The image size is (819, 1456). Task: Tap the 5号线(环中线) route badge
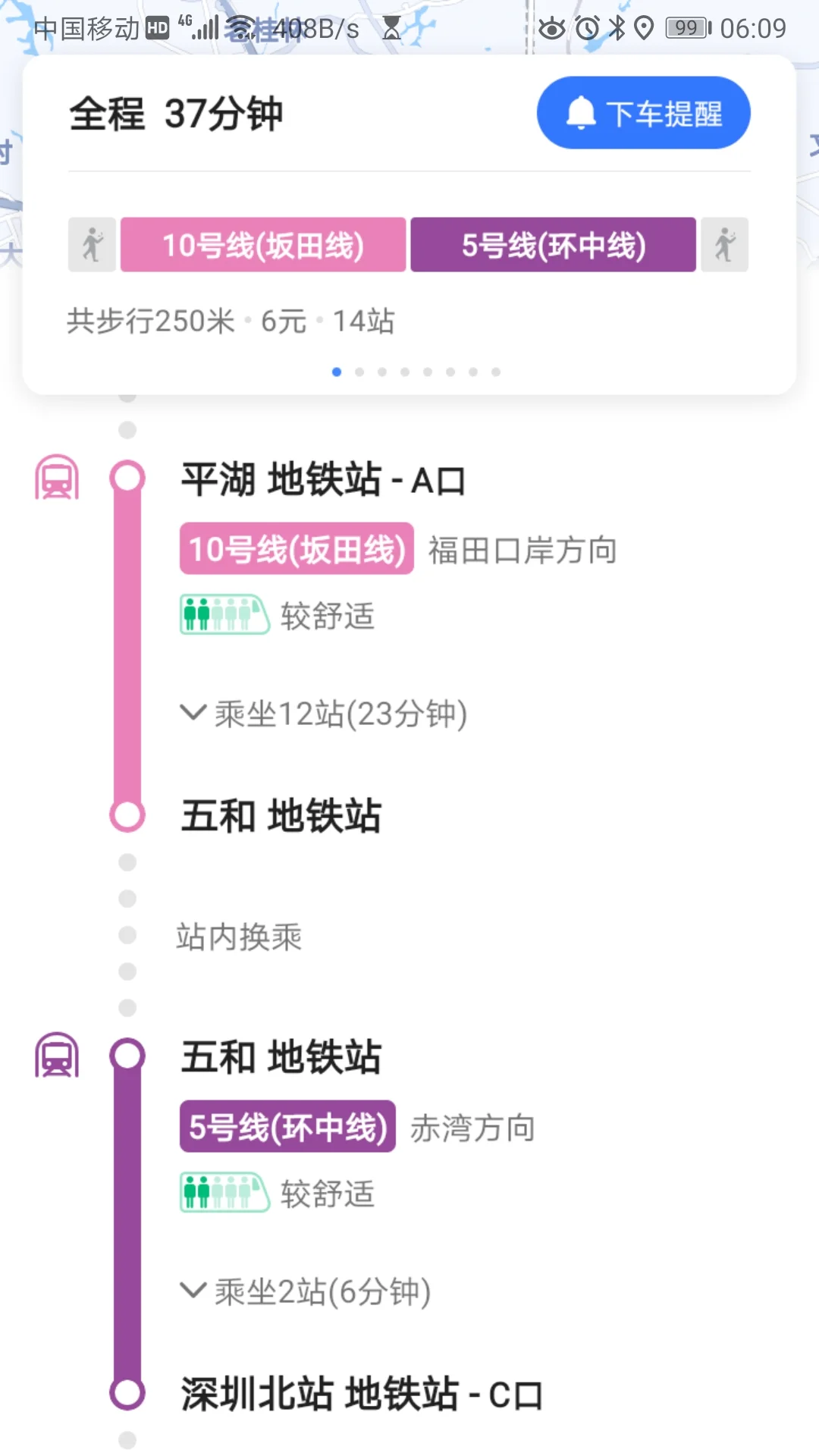point(554,244)
